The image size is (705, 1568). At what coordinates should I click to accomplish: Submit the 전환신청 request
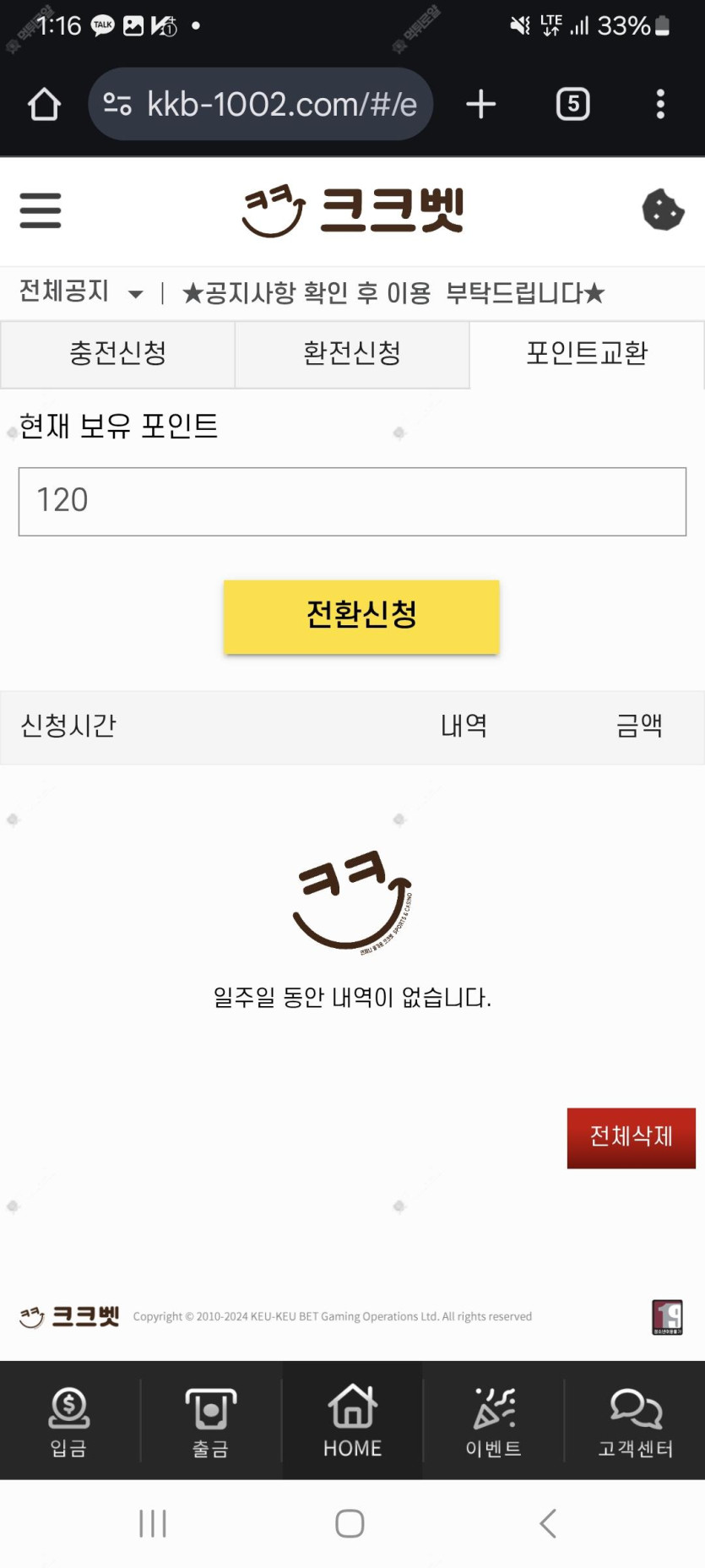tap(361, 616)
